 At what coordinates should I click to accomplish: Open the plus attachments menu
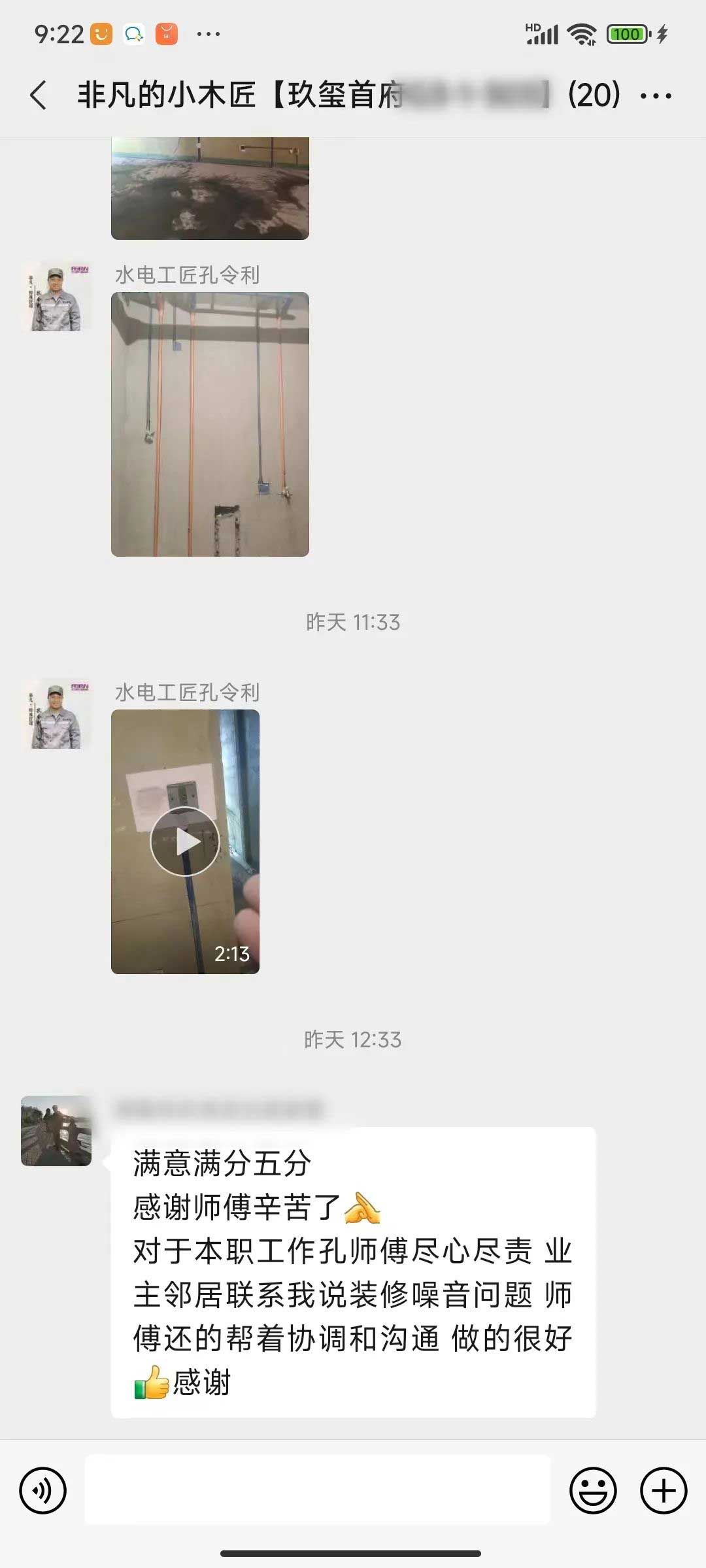(663, 1490)
